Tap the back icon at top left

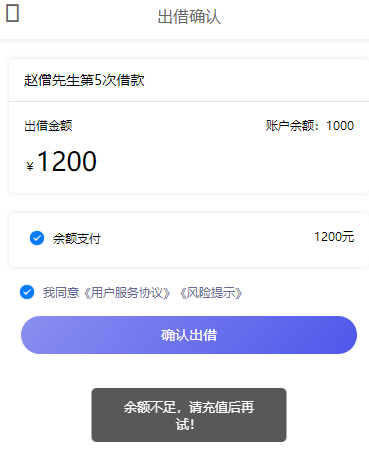pyautogui.click(x=13, y=13)
